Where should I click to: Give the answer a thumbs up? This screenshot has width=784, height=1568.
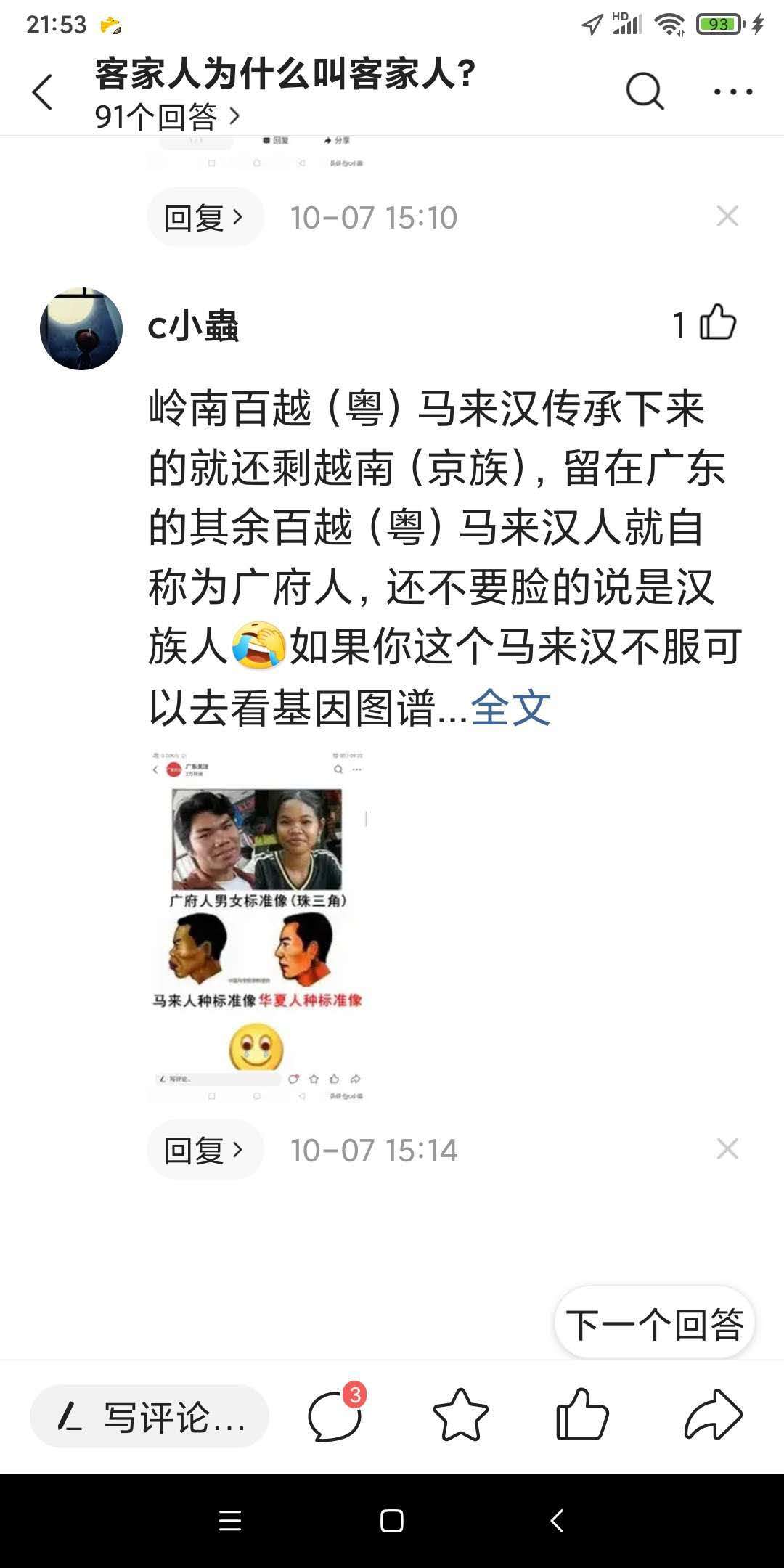coord(581,1416)
